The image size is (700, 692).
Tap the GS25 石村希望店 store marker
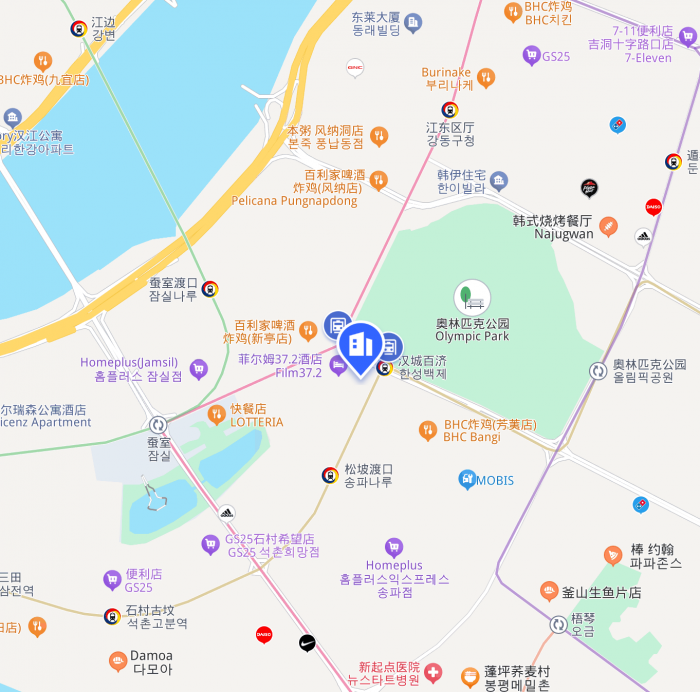(x=210, y=544)
